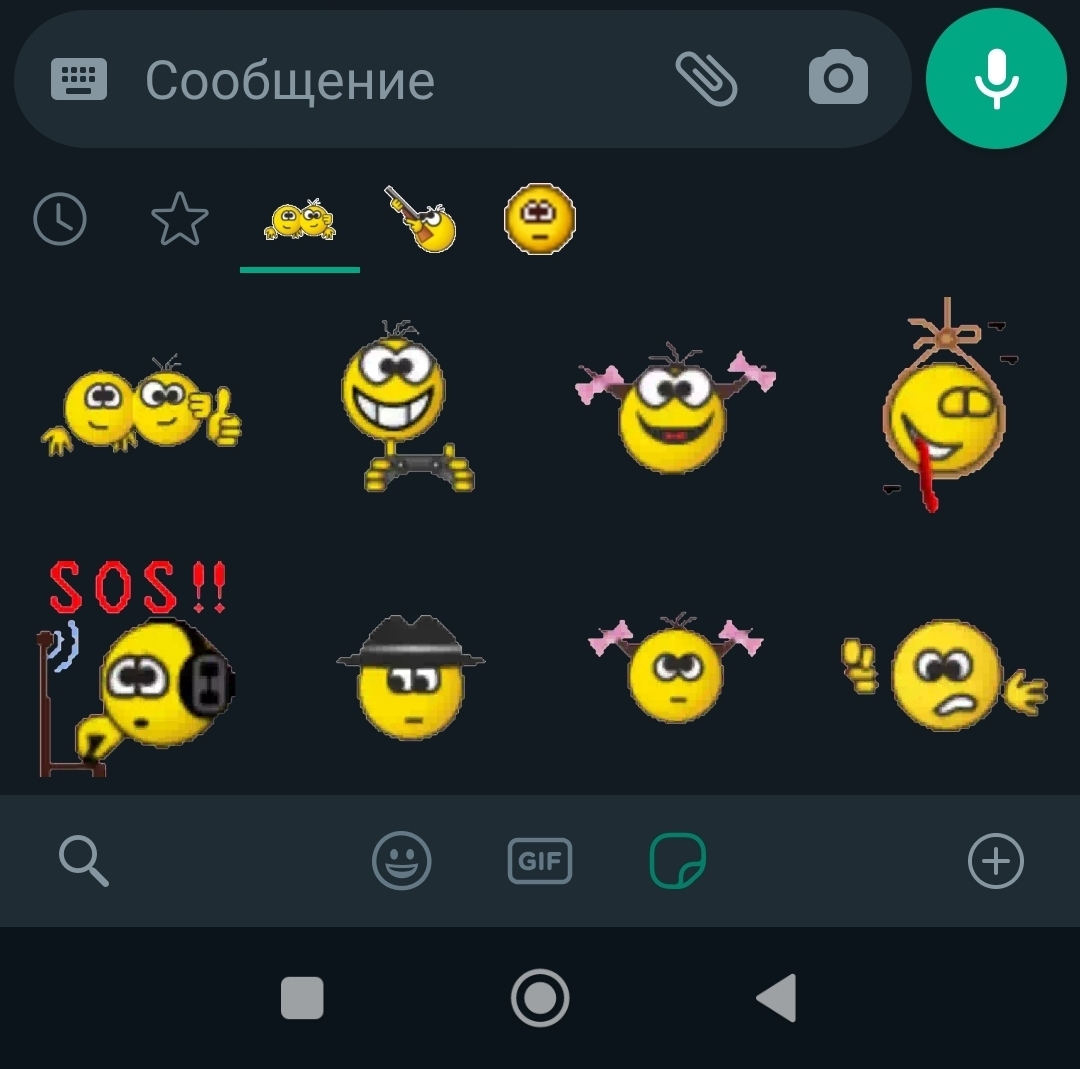The height and width of the screenshot is (1069, 1080).
Task: Show recently used stickers
Action: click(x=60, y=218)
